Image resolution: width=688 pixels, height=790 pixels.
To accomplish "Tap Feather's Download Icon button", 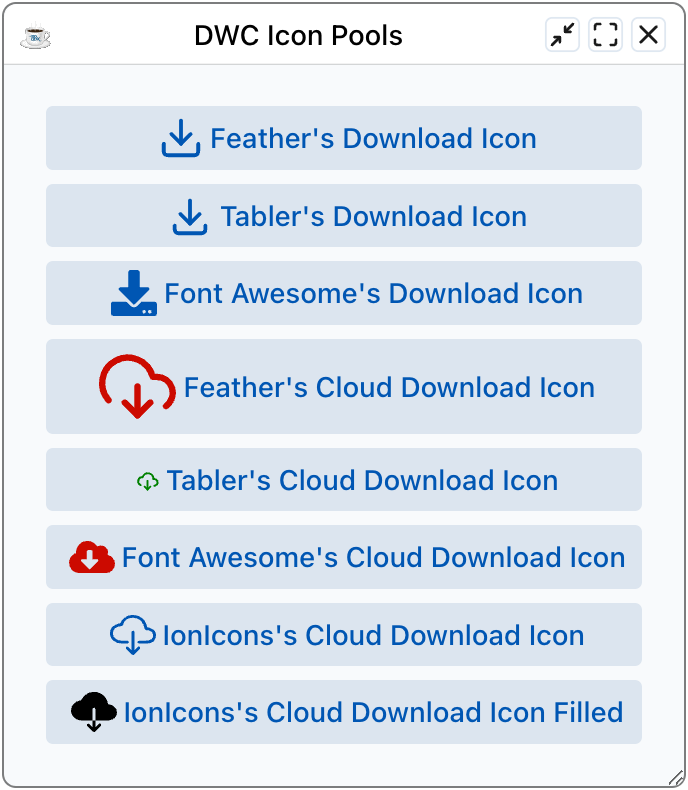I will tap(344, 138).
